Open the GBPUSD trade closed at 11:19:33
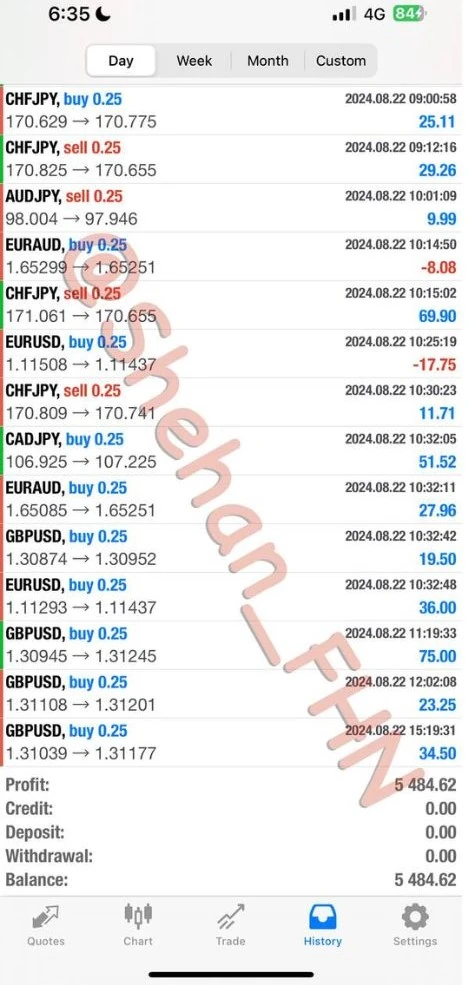Viewport: 469px width, 985px height. 234,645
